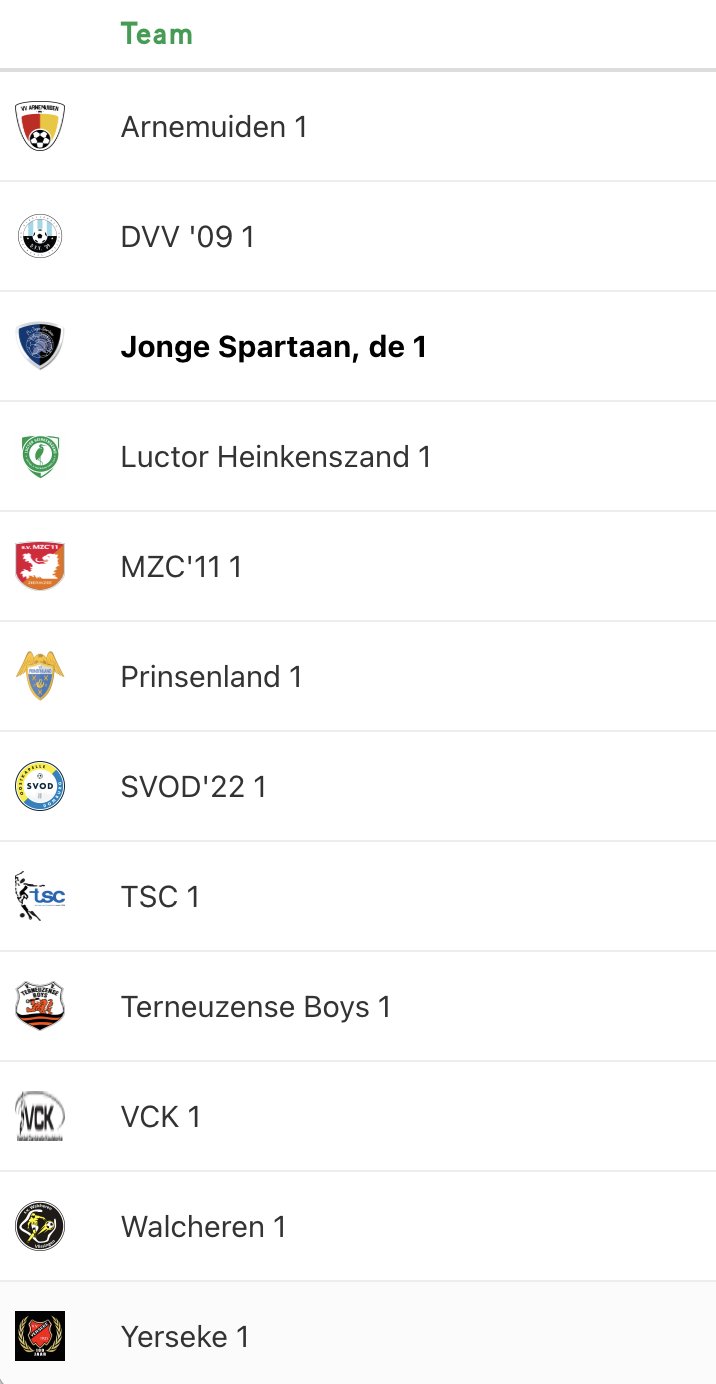Screen dimensions: 716x1384
Task: Select Walcheren 1 from the list
Action: coord(358,1227)
